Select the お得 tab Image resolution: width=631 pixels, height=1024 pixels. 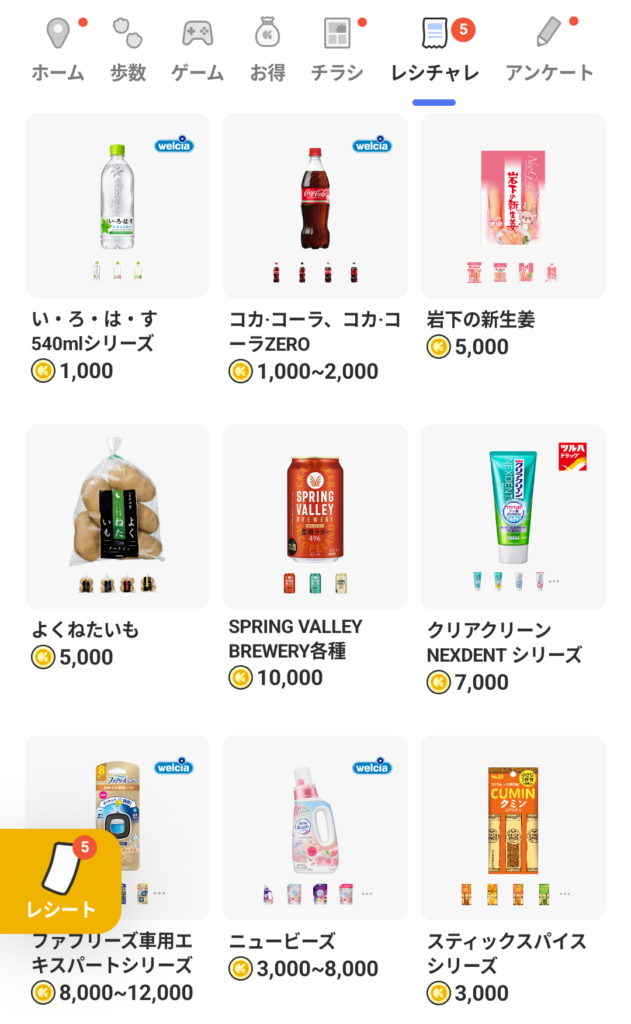click(x=266, y=51)
